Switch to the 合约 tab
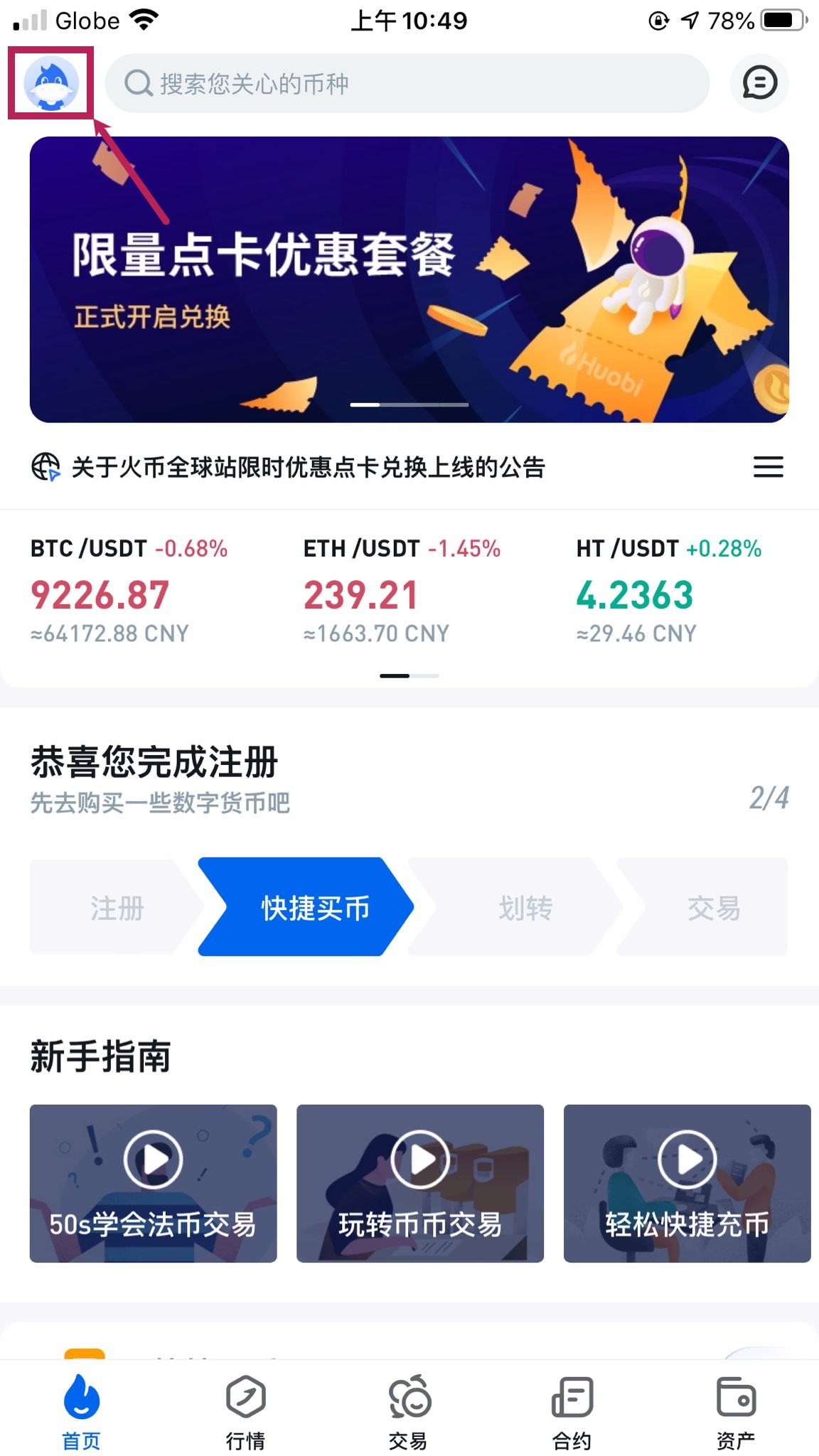This screenshot has height=1456, width=819. point(572,1410)
